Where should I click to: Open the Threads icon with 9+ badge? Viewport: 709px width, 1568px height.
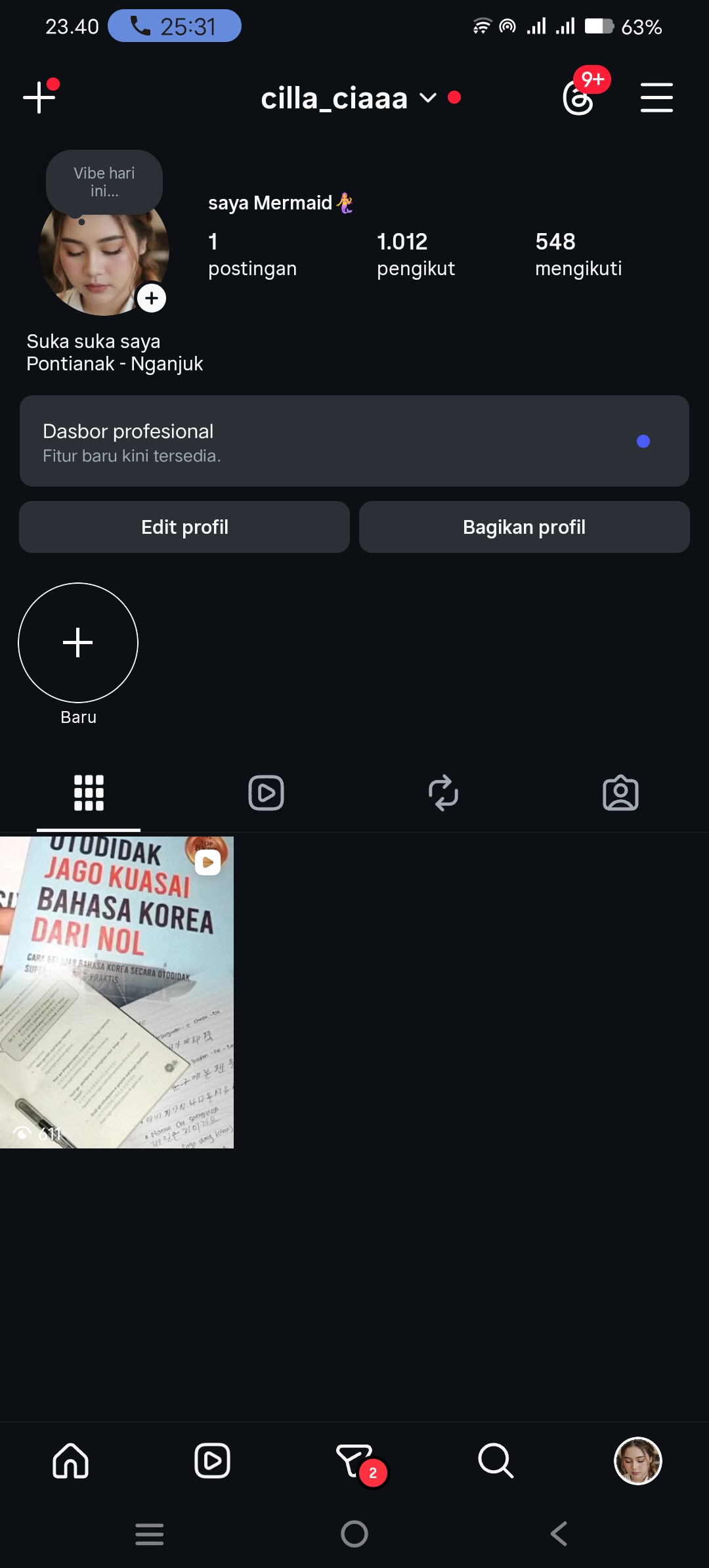(579, 98)
